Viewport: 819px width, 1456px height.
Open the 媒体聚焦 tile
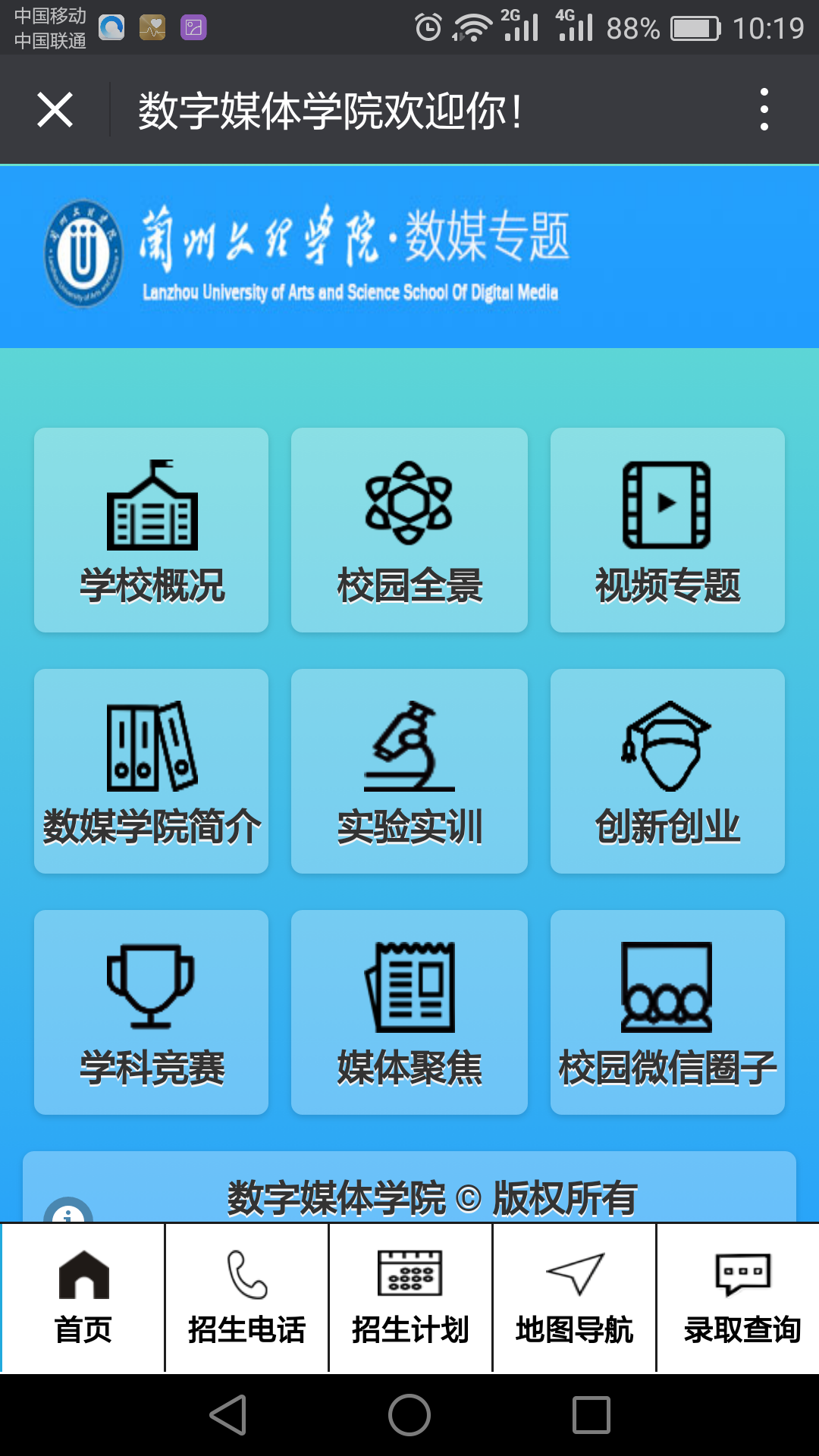click(x=409, y=1012)
